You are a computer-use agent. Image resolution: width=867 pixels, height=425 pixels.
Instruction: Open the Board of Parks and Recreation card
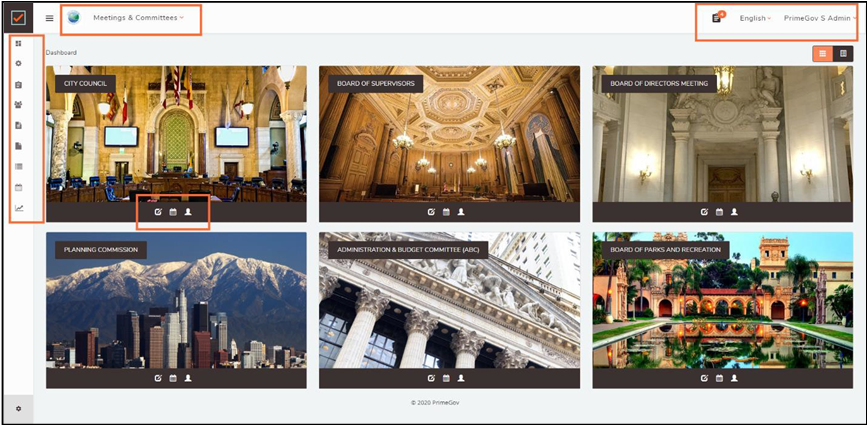(x=720, y=300)
